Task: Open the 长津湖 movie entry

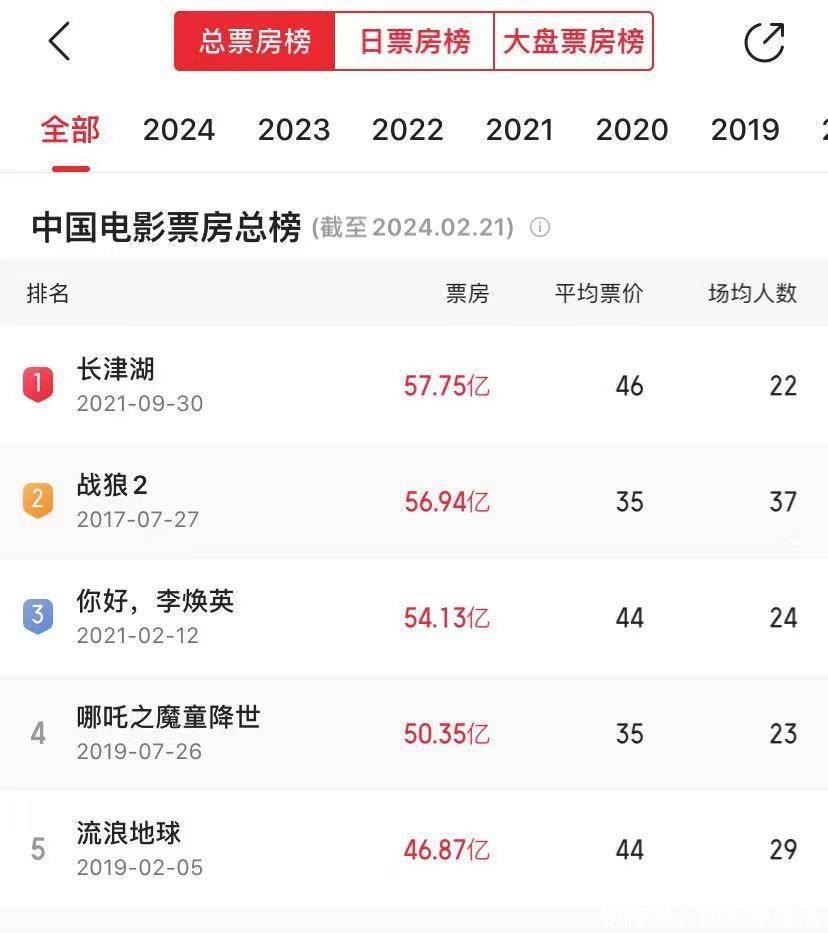Action: pyautogui.click(x=116, y=370)
